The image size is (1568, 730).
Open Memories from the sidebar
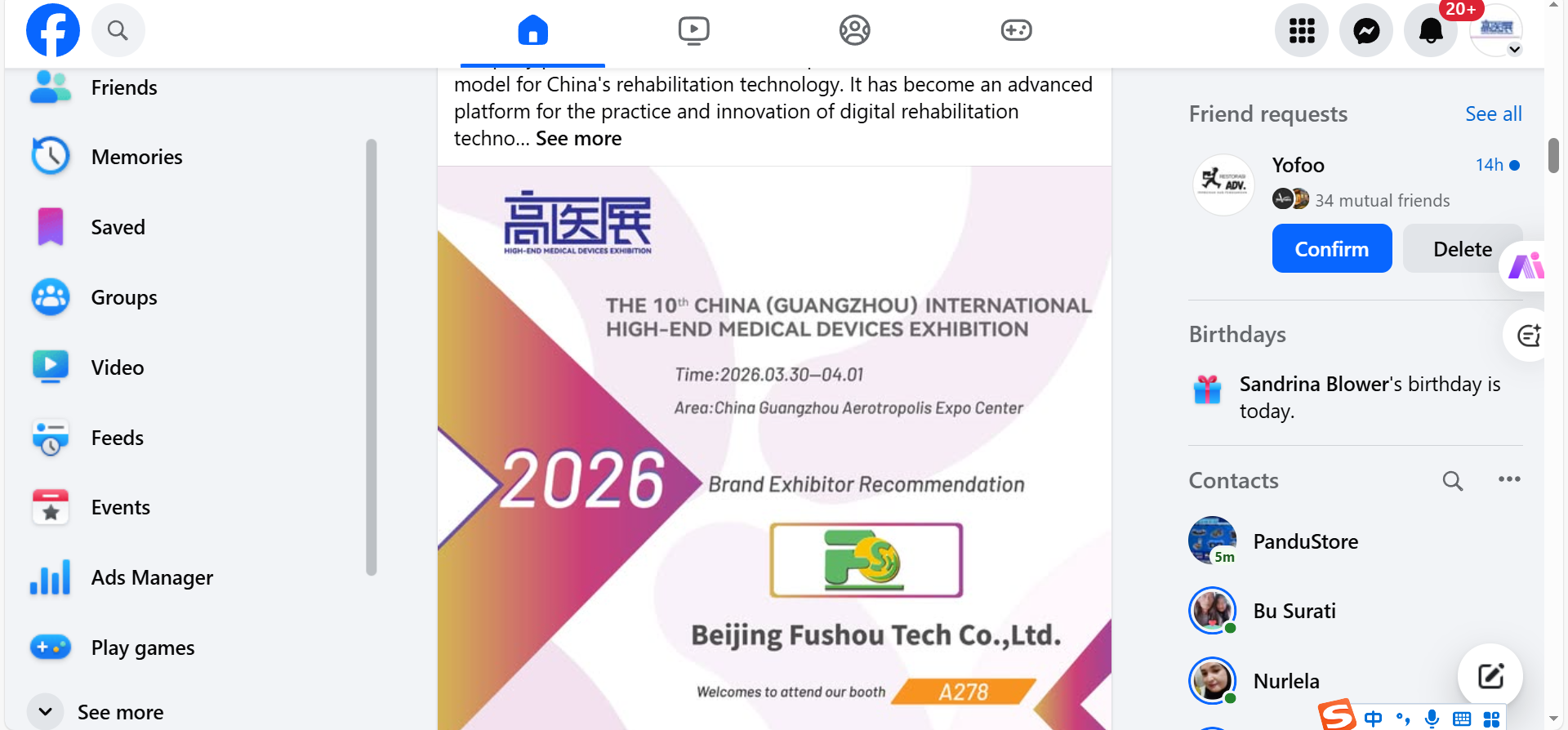[x=136, y=157]
